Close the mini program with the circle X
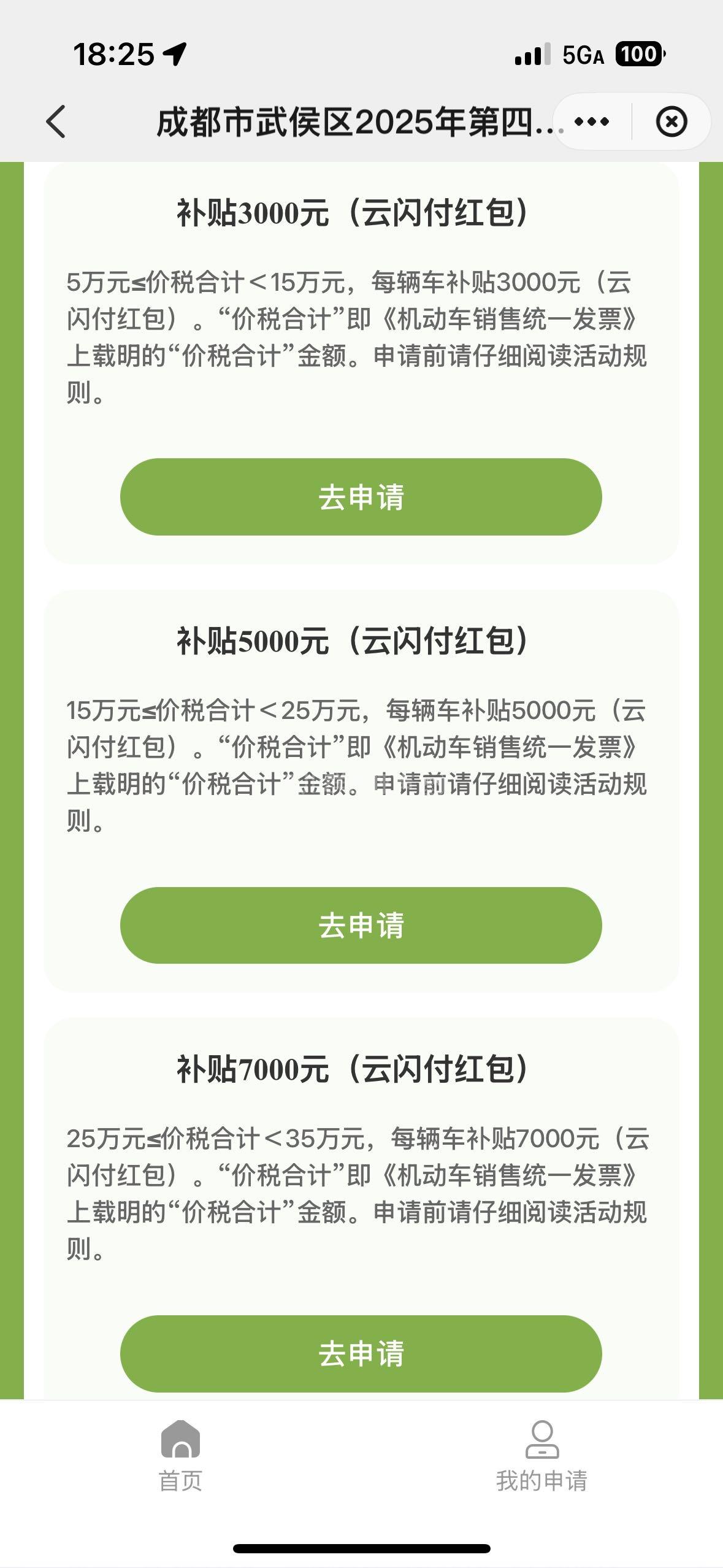The image size is (723, 1568). pos(671,121)
